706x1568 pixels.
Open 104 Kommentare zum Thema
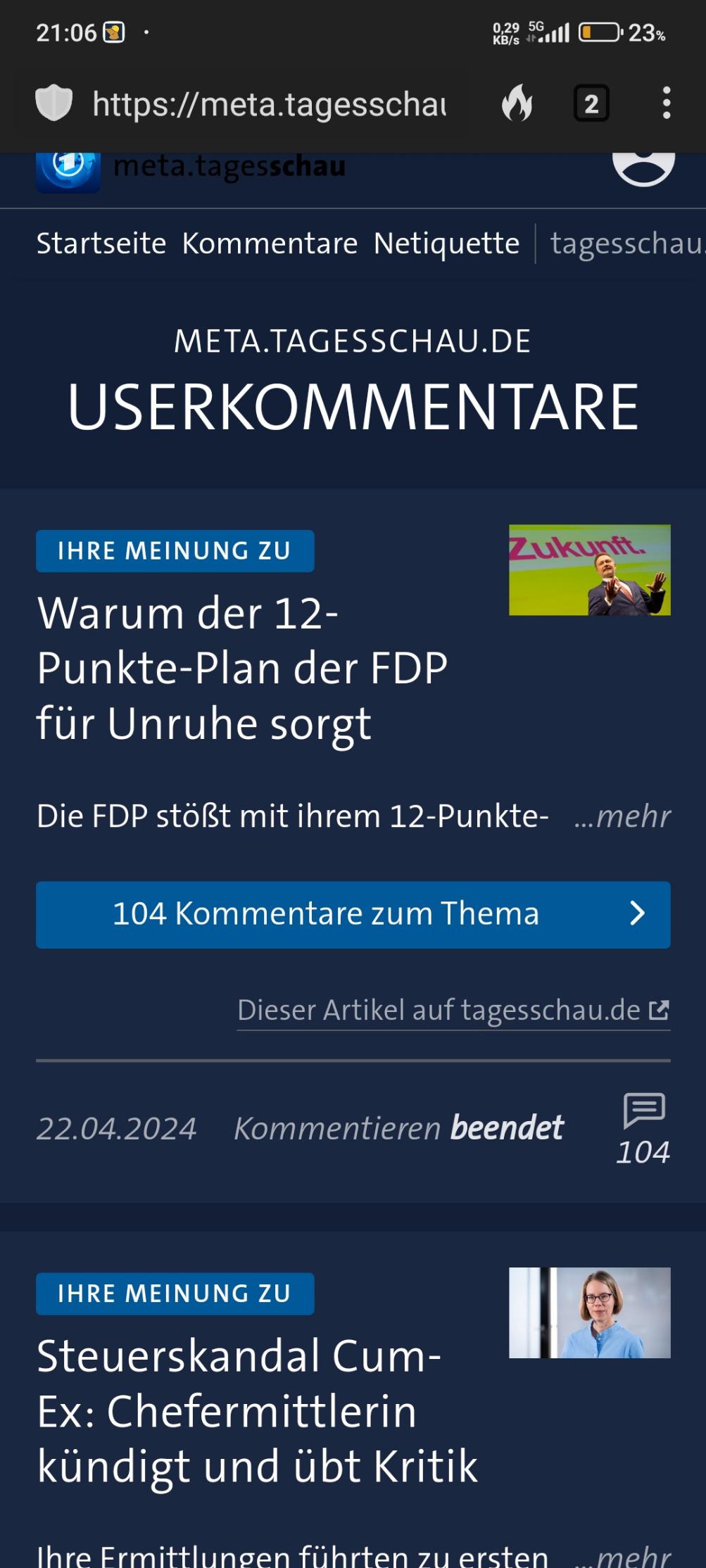[x=353, y=914]
